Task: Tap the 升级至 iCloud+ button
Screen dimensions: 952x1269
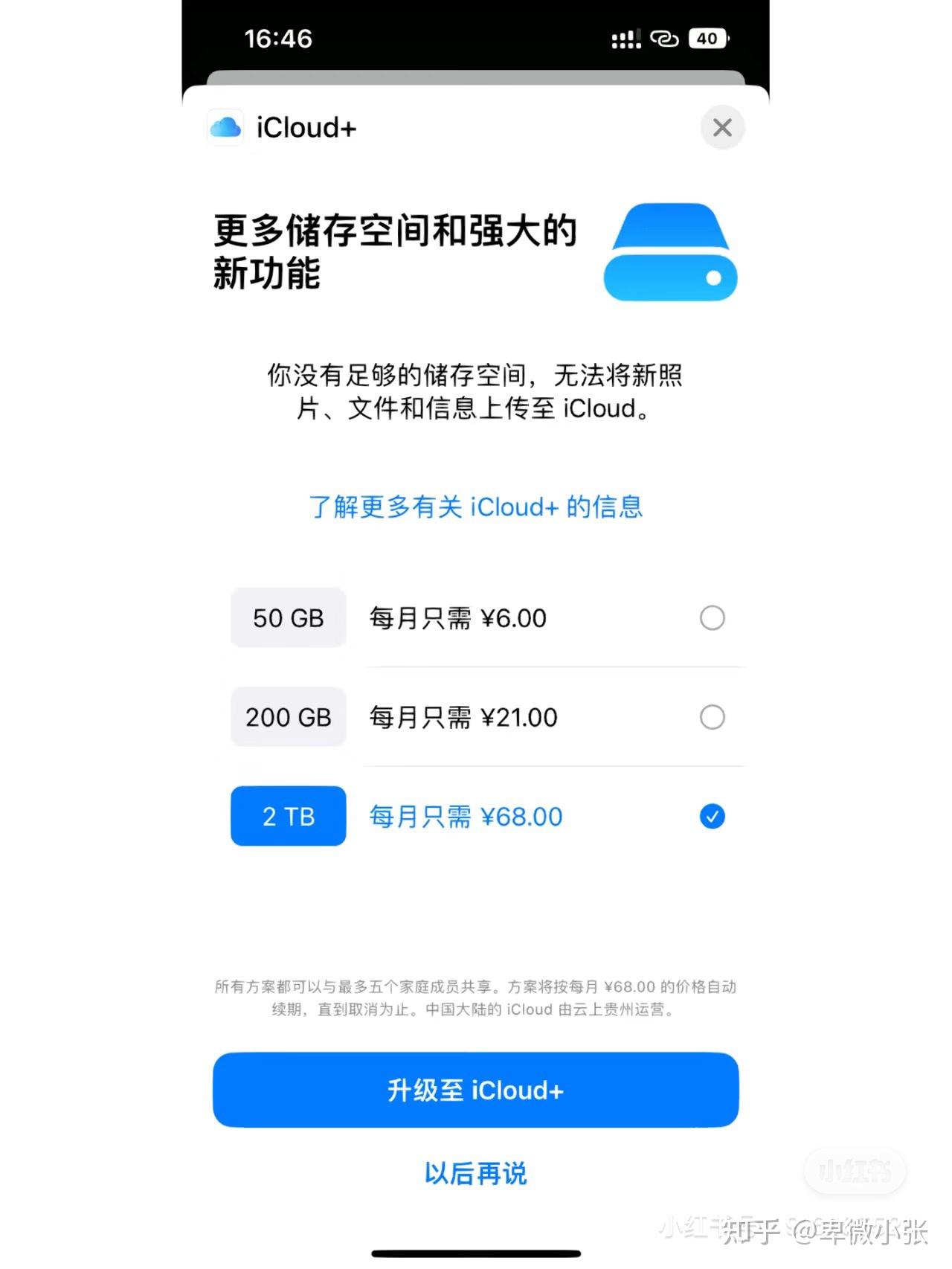Action: pos(475,1090)
